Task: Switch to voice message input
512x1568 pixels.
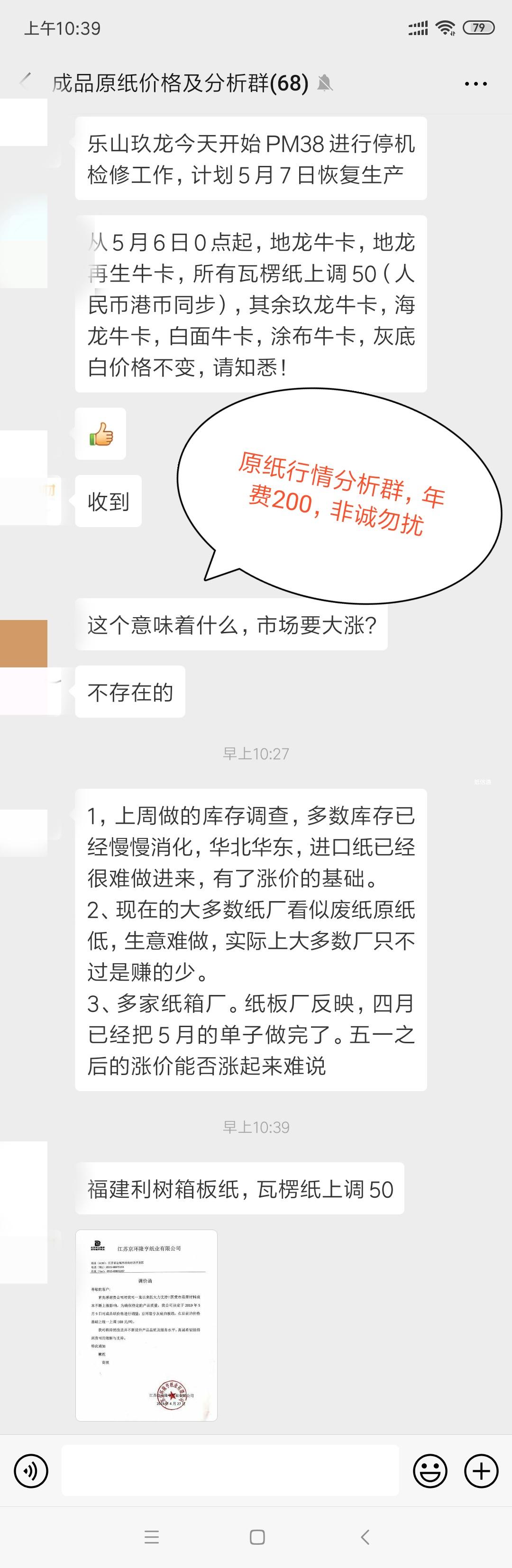Action: click(x=31, y=1471)
